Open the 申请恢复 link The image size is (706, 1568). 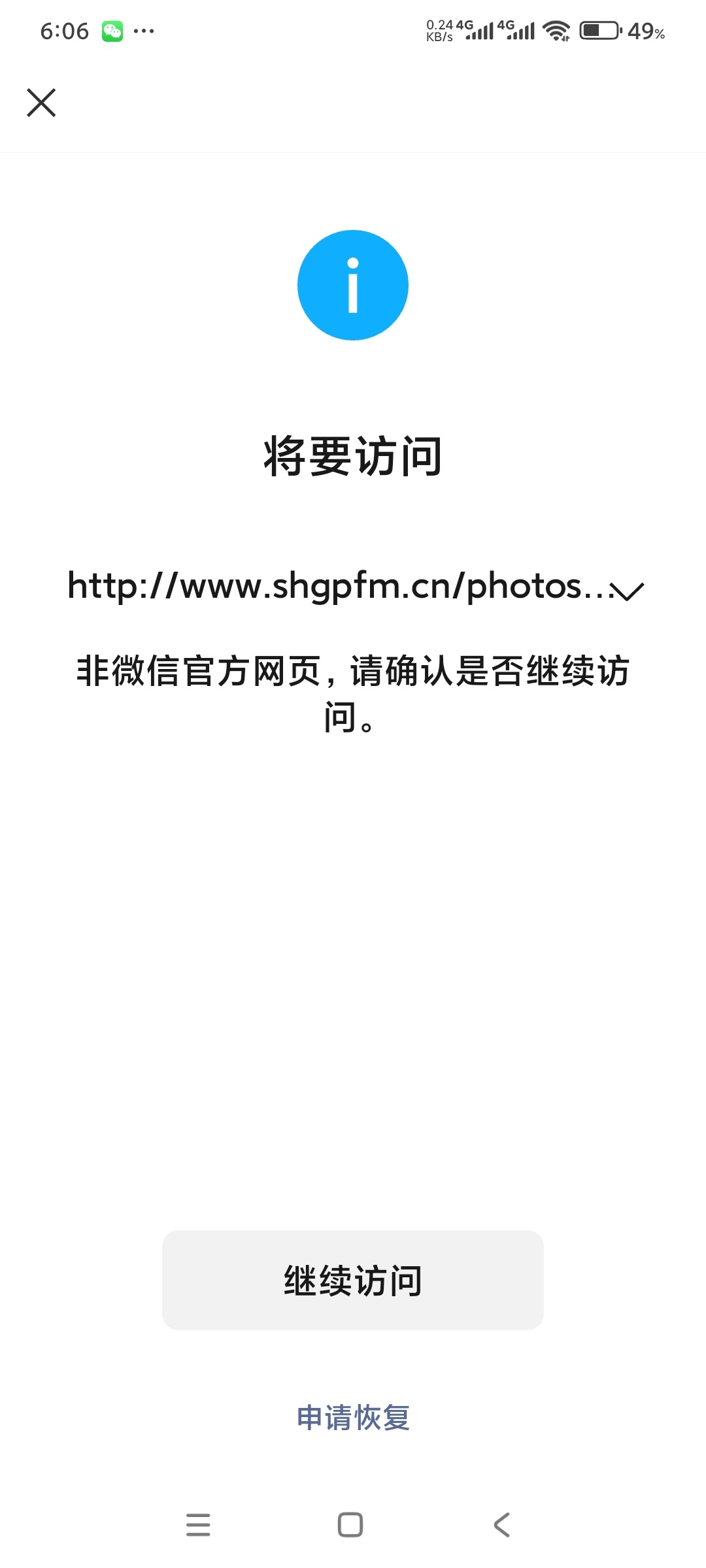353,1418
